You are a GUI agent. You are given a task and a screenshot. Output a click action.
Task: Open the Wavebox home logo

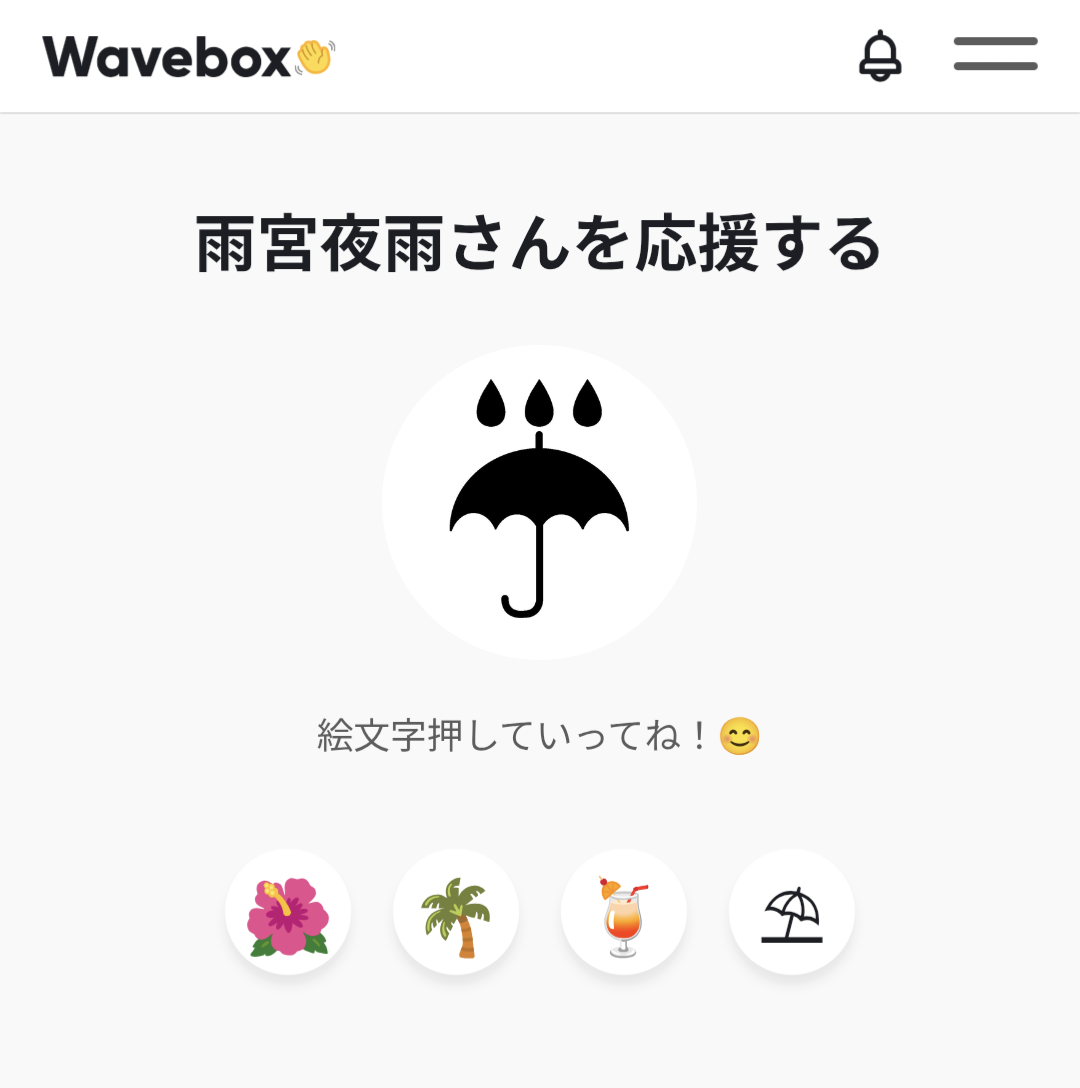tap(188, 57)
